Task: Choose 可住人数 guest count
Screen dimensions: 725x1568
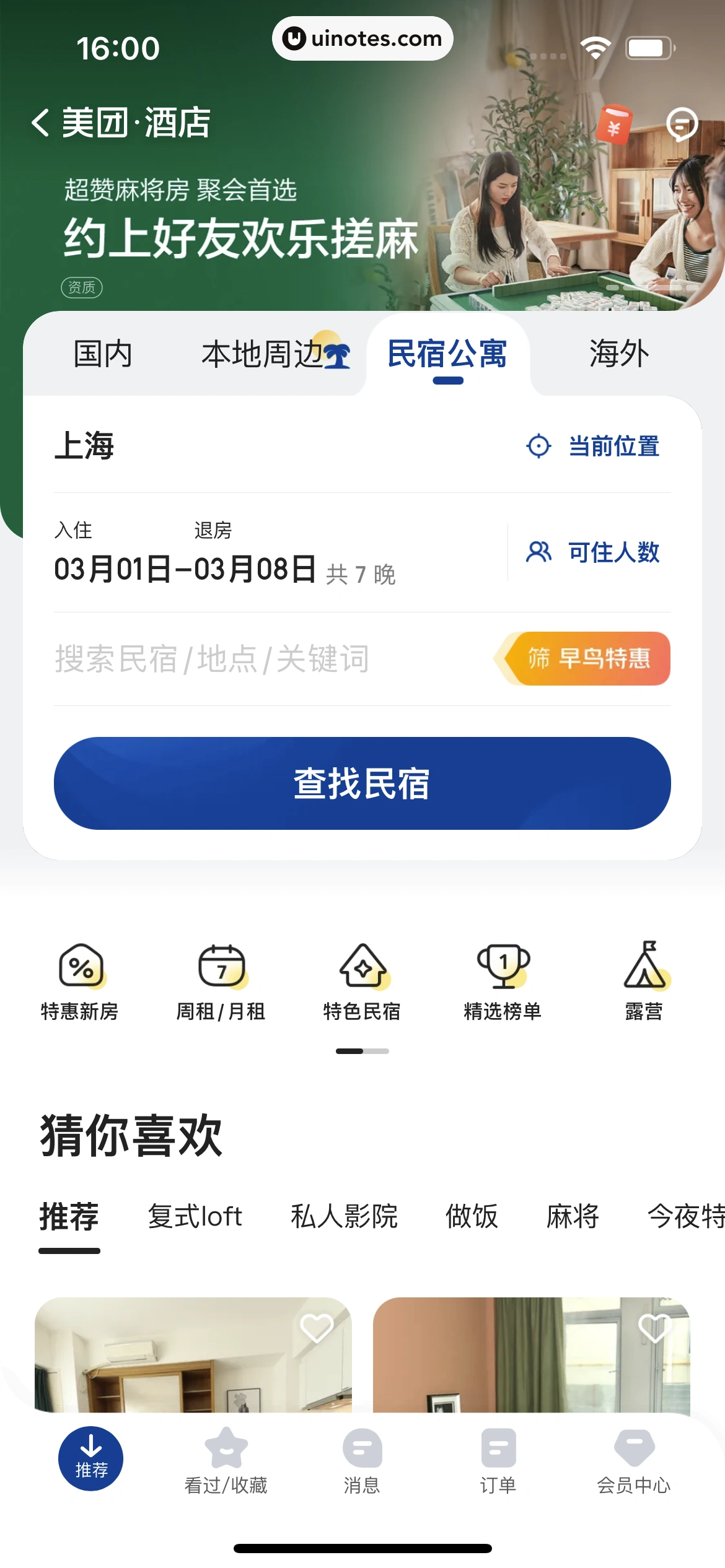Action: (x=593, y=552)
